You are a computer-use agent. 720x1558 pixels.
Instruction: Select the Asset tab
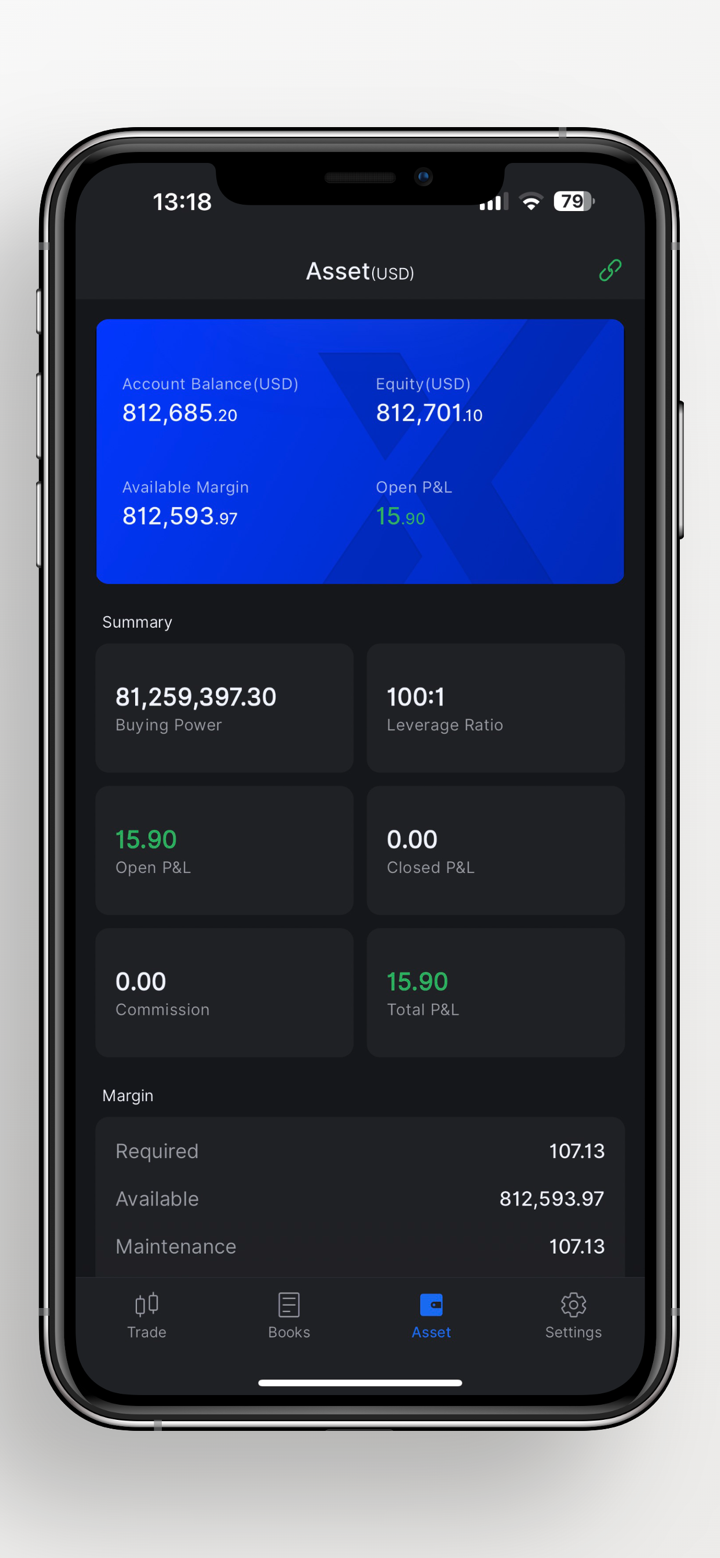431,1314
